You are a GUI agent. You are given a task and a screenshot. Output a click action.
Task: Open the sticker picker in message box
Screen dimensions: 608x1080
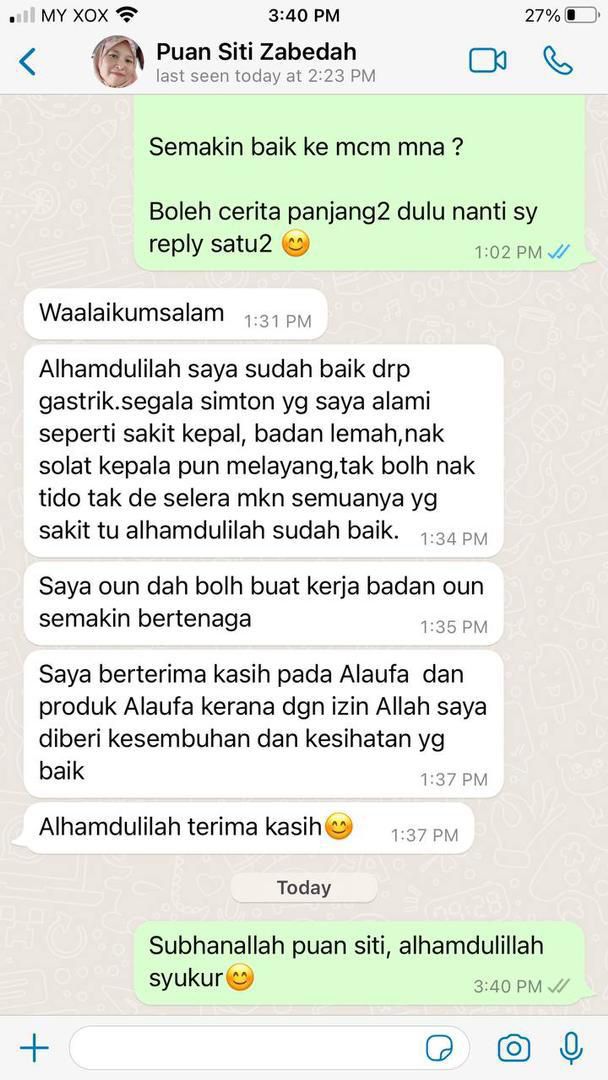pyautogui.click(x=439, y=1048)
